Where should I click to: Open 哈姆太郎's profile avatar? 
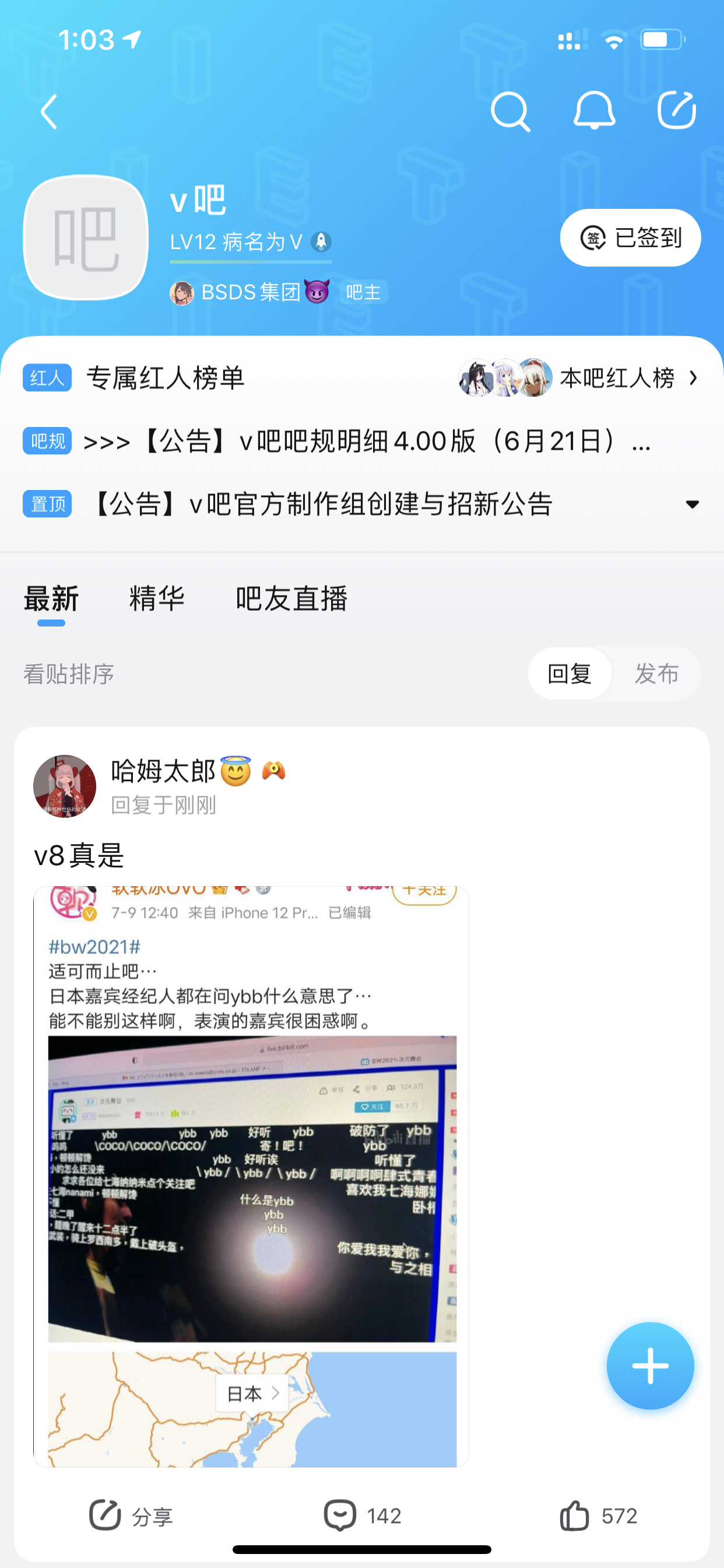click(x=65, y=786)
